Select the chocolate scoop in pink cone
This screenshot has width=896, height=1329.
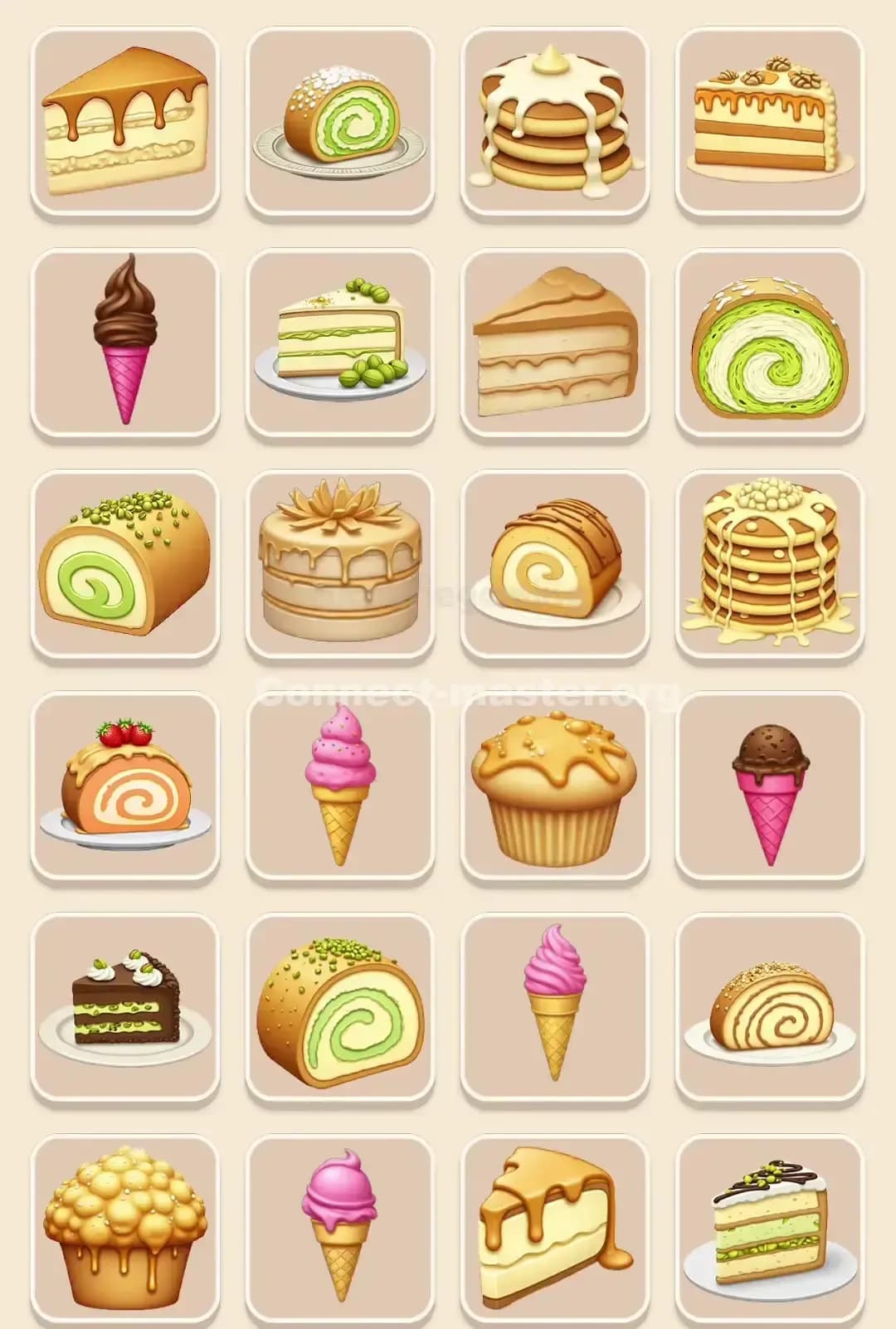(x=769, y=783)
